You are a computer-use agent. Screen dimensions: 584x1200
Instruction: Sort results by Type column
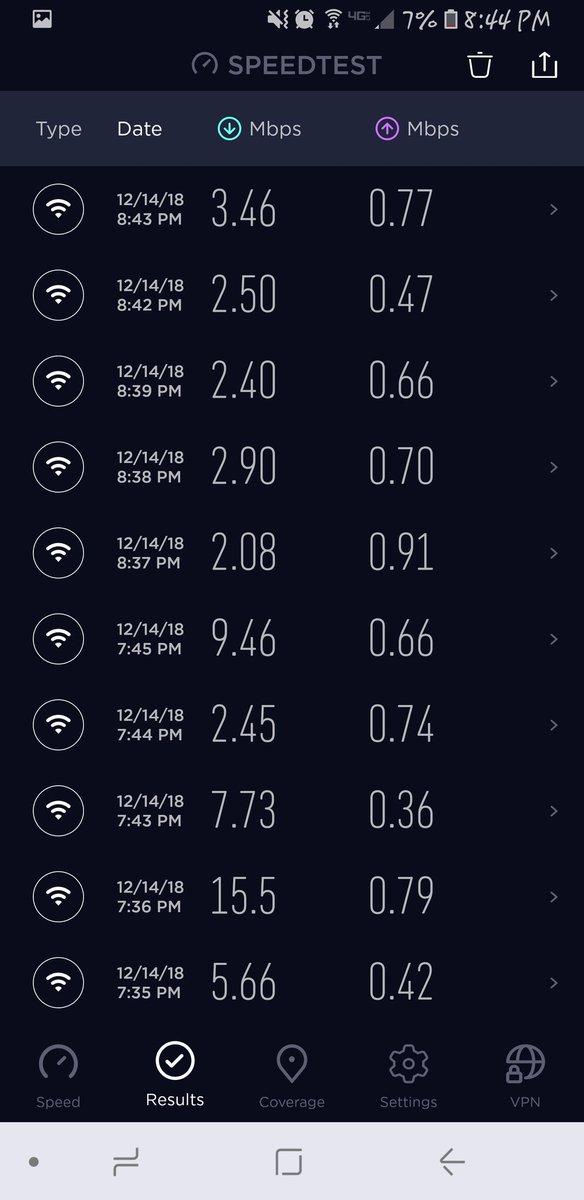click(x=59, y=129)
